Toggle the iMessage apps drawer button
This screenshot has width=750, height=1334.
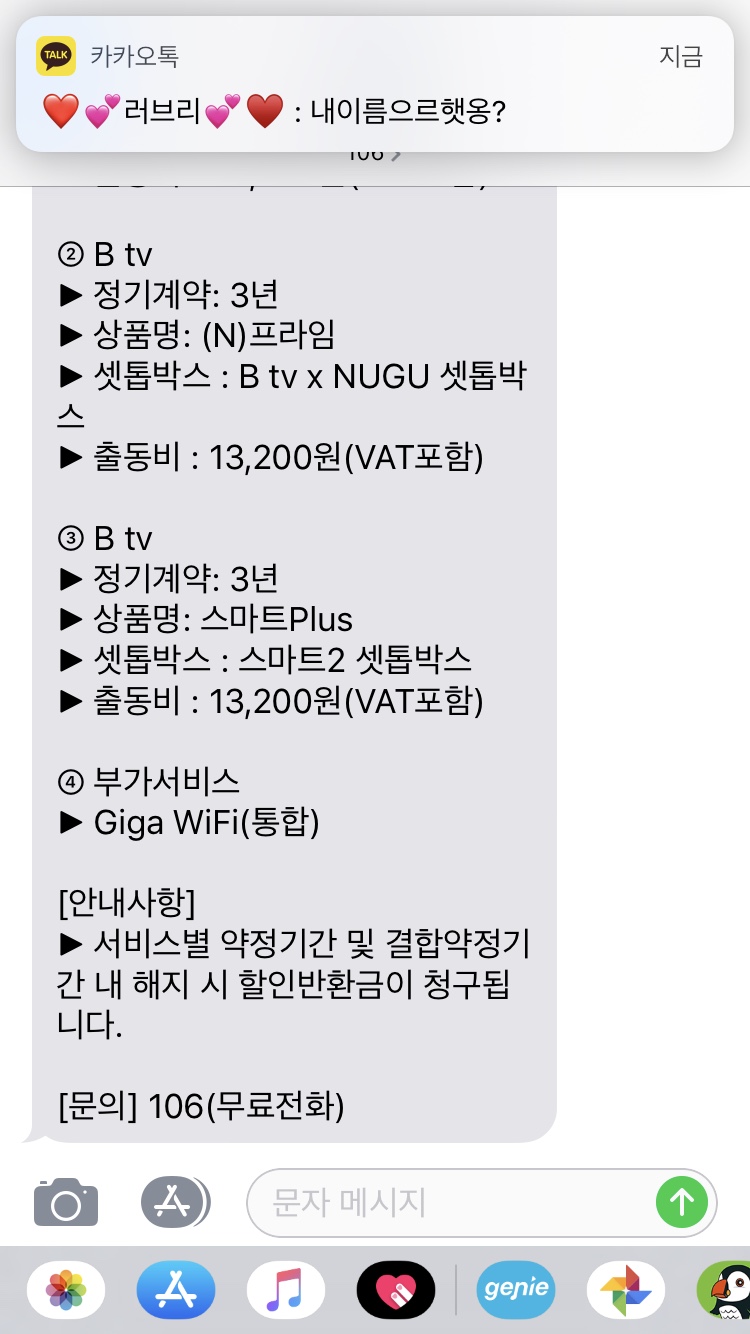click(175, 1201)
